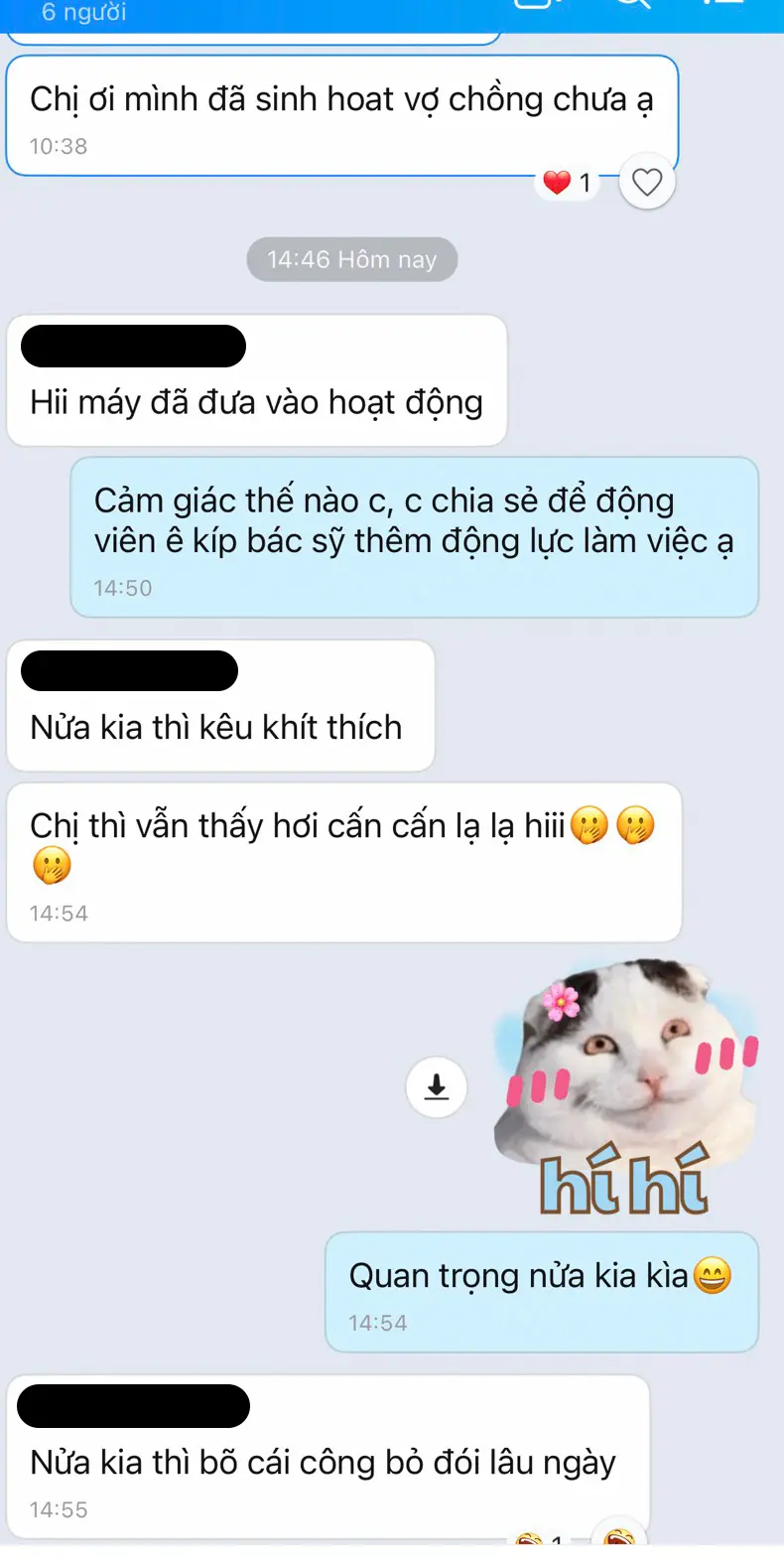Open the "hí hí" cat sticker
Screen dimensions: 784x1566
click(x=626, y=1087)
